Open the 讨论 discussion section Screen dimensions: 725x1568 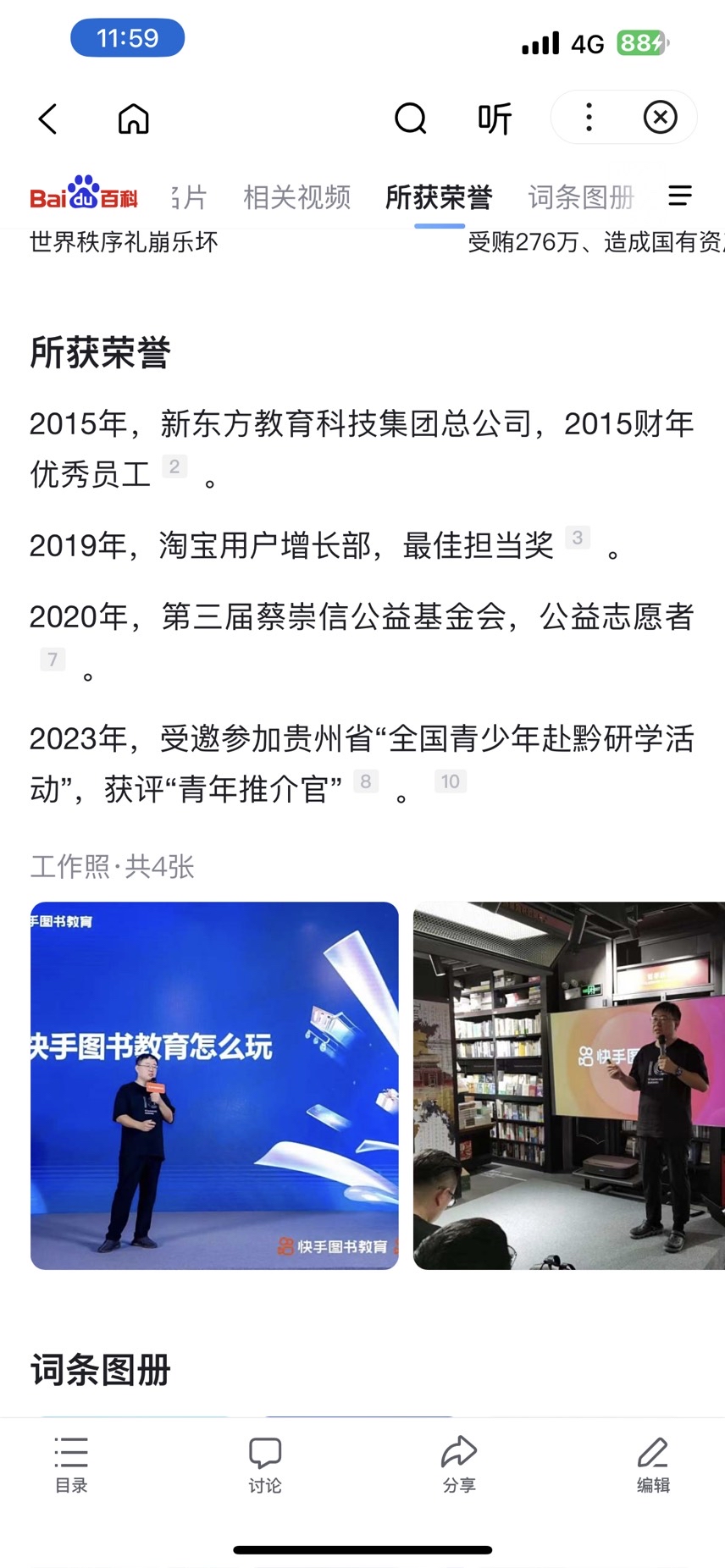coord(265,1464)
